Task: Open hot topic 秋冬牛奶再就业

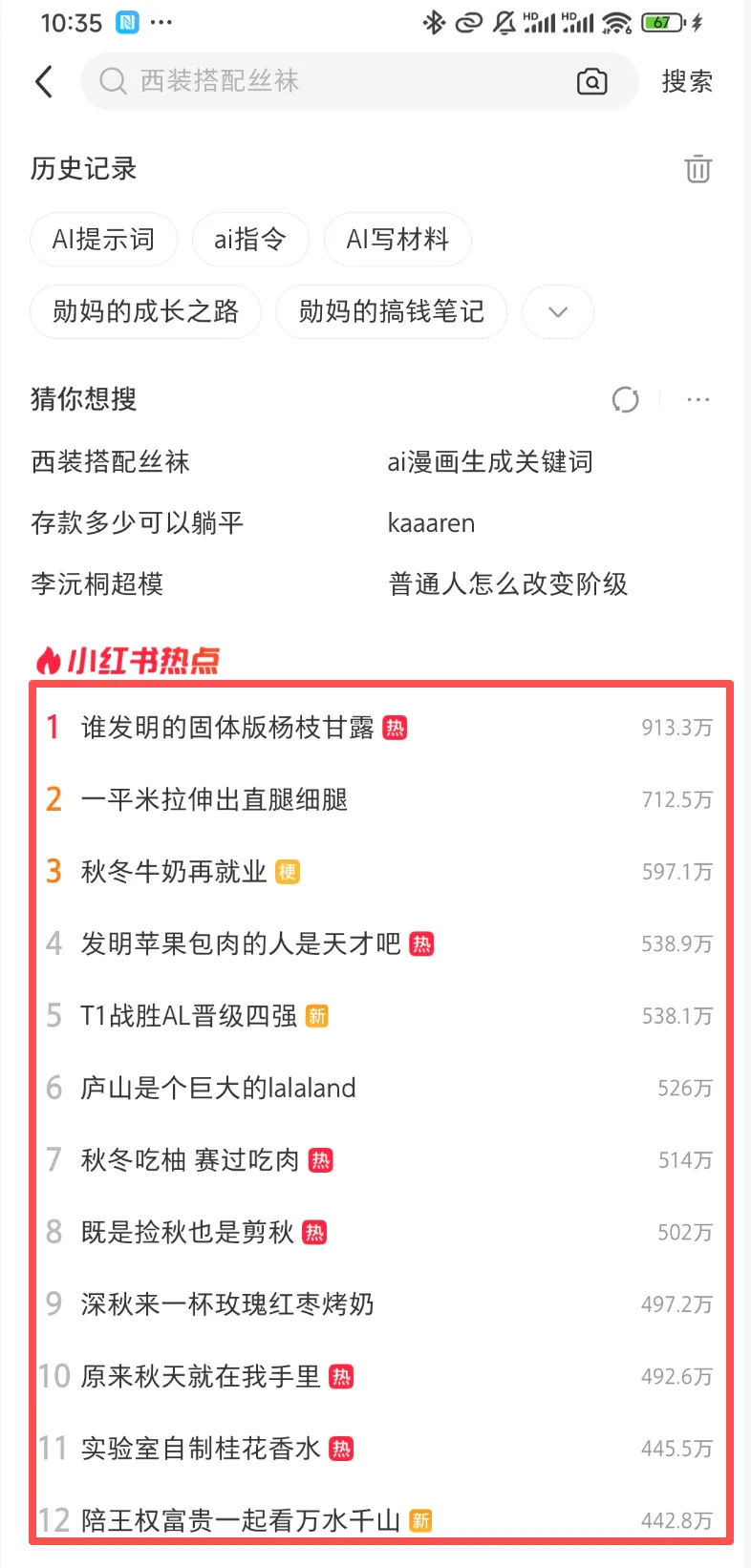Action: pyautogui.click(x=174, y=872)
